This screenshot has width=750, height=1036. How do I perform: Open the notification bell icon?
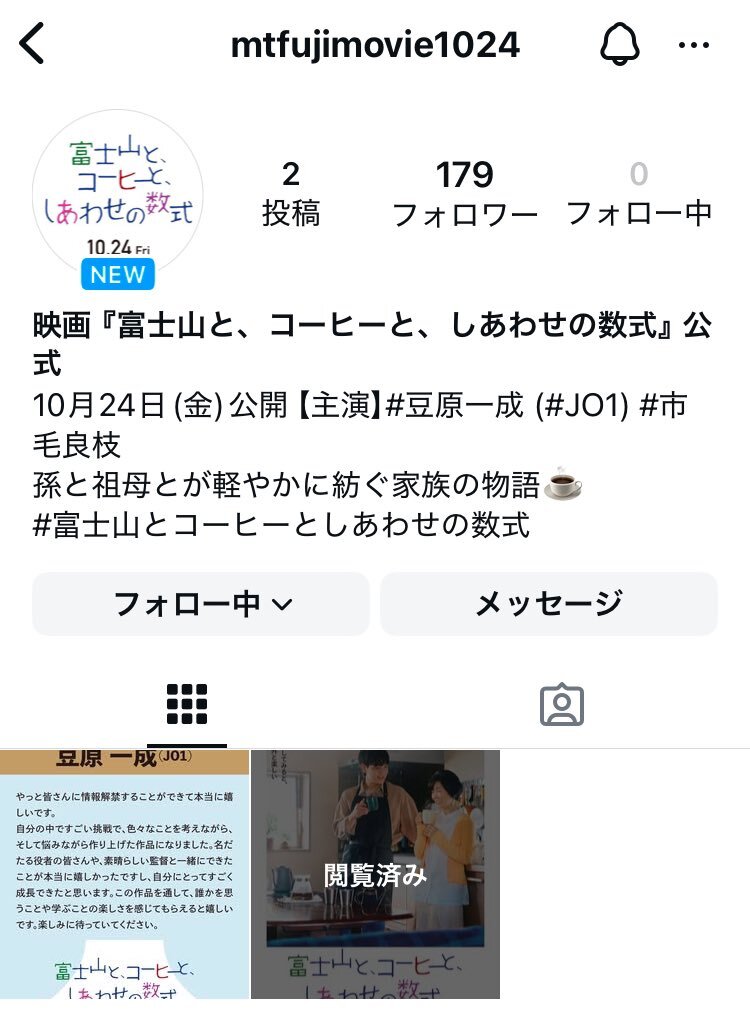pos(622,44)
